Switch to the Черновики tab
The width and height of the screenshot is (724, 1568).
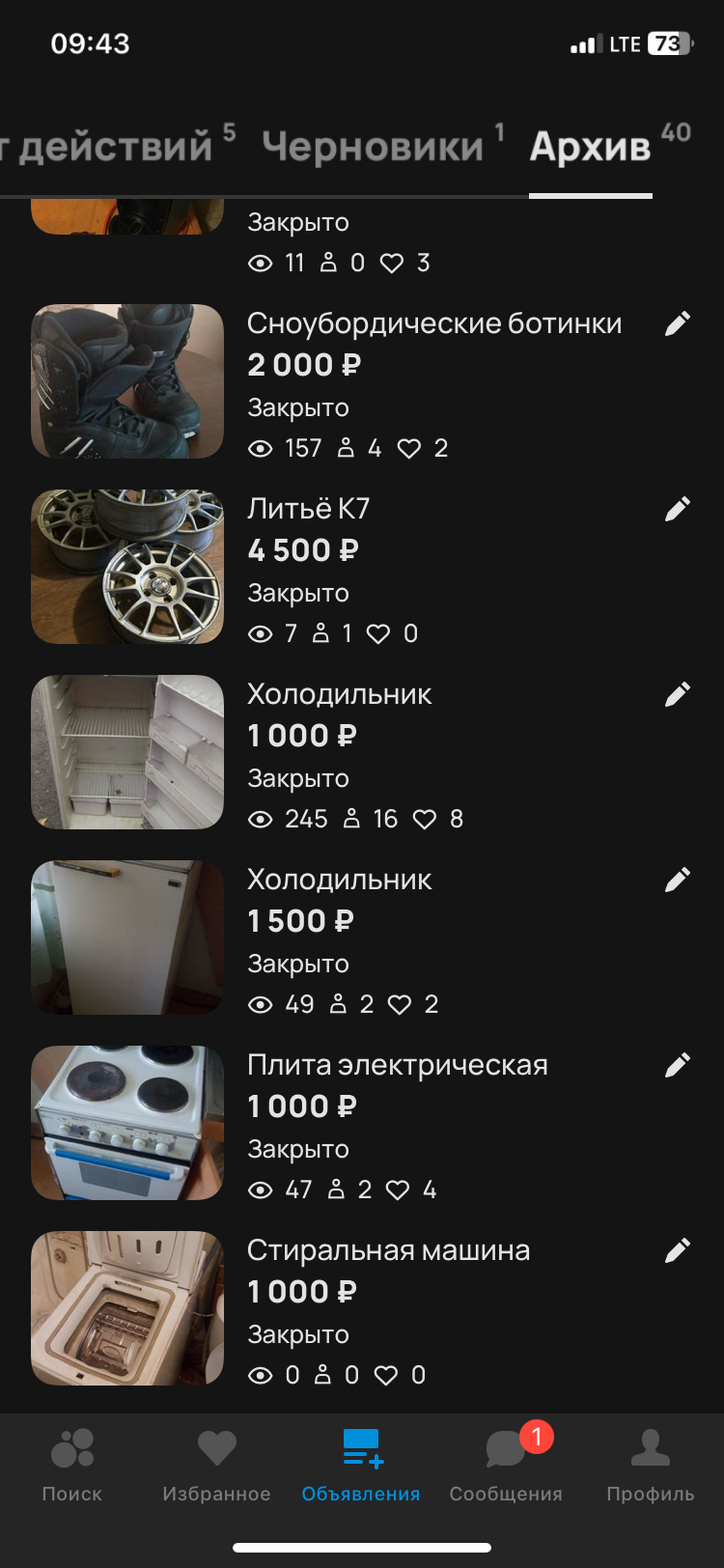point(373,147)
